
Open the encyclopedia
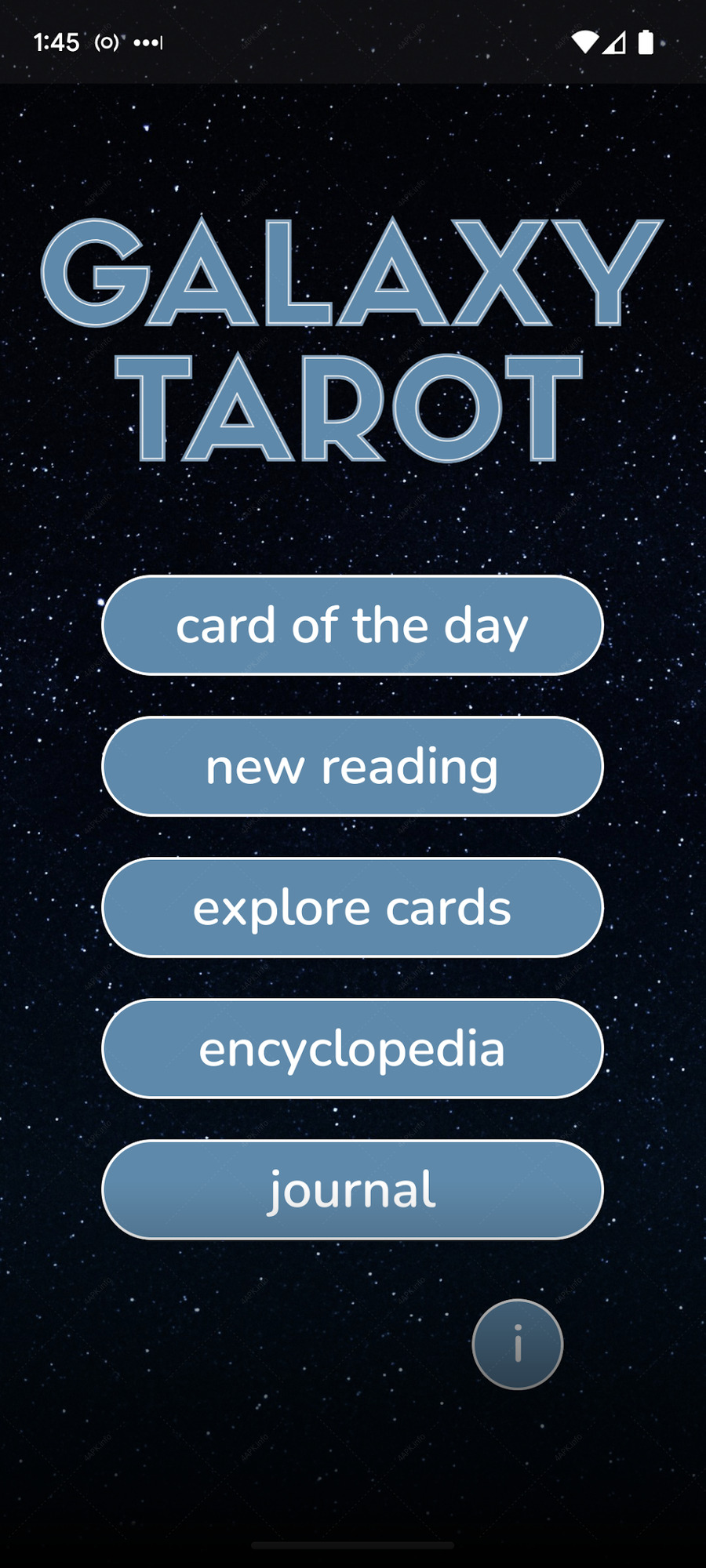coord(352,1048)
